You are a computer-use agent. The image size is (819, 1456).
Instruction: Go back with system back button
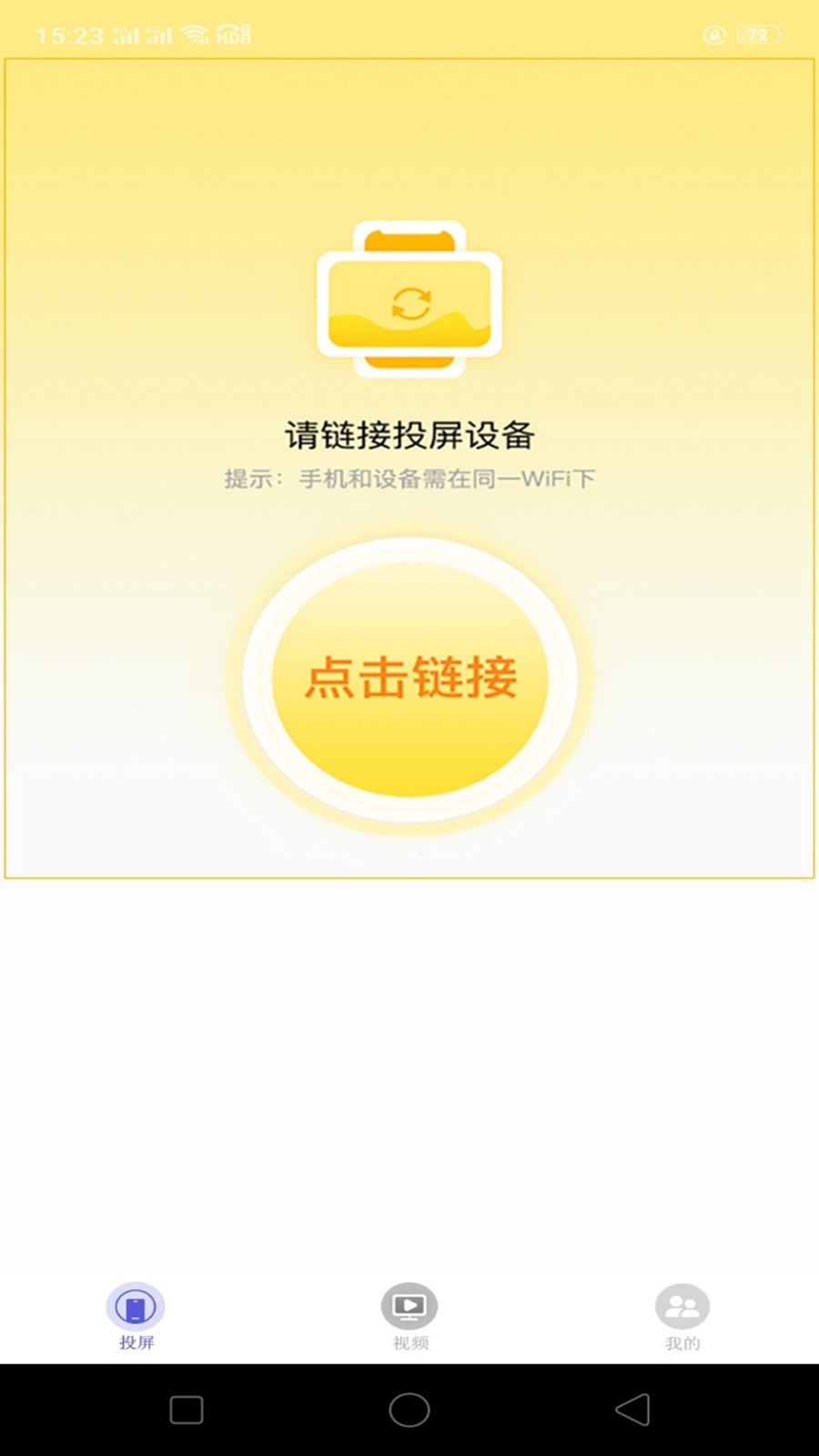632,1410
